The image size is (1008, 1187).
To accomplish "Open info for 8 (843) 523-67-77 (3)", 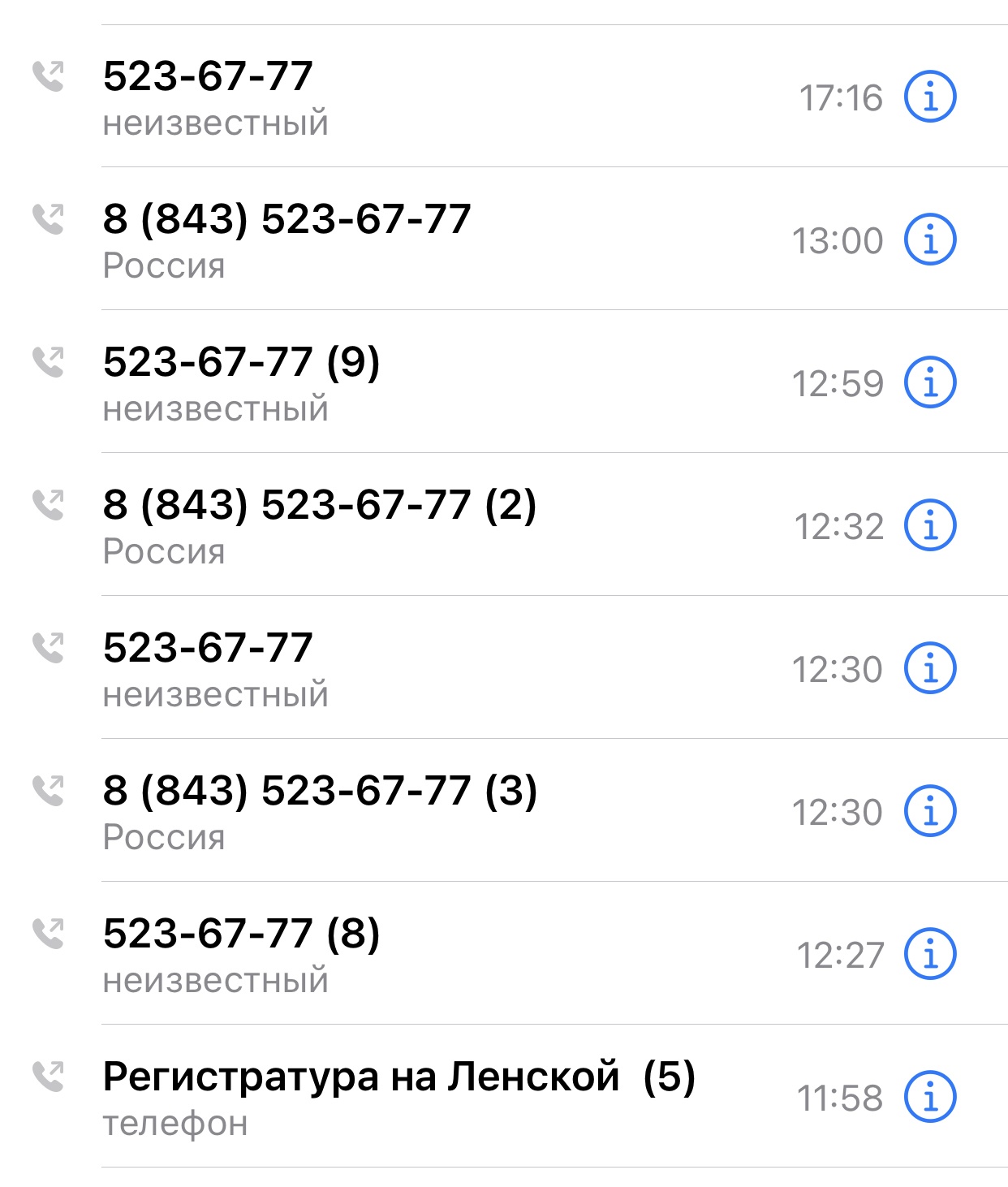I will (930, 811).
